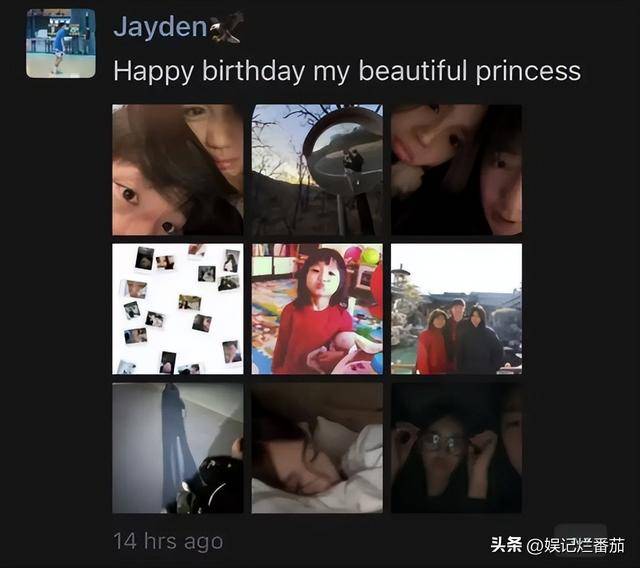Screen dimensions: 640x568
Task: Open the family photo by the garden
Action: 456,308
